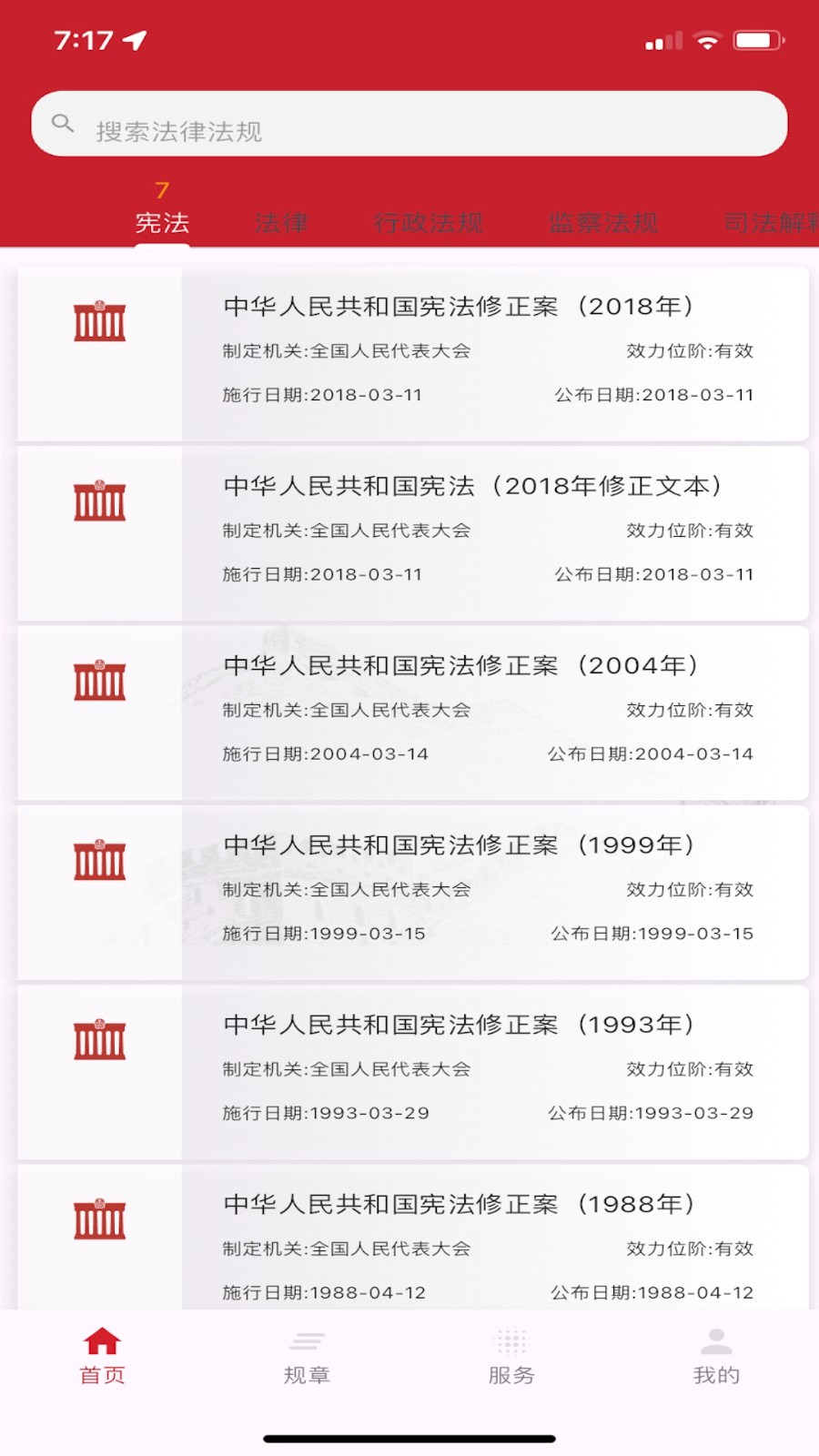Tap the building icon beside 1988年修正案
The image size is (819, 1456).
click(x=100, y=1219)
